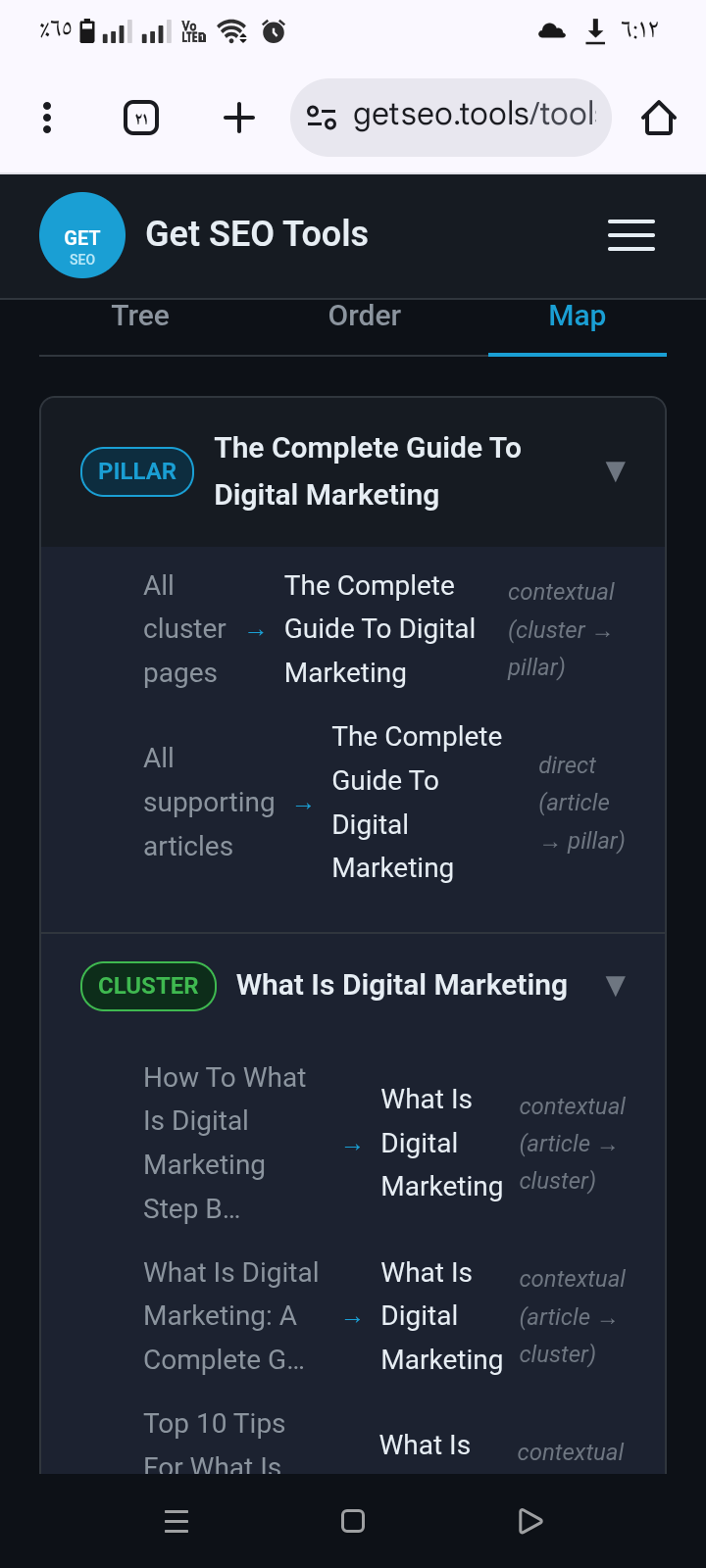Open the Chrome three-dot menu
Screen dimensions: 706x1568
(x=46, y=117)
